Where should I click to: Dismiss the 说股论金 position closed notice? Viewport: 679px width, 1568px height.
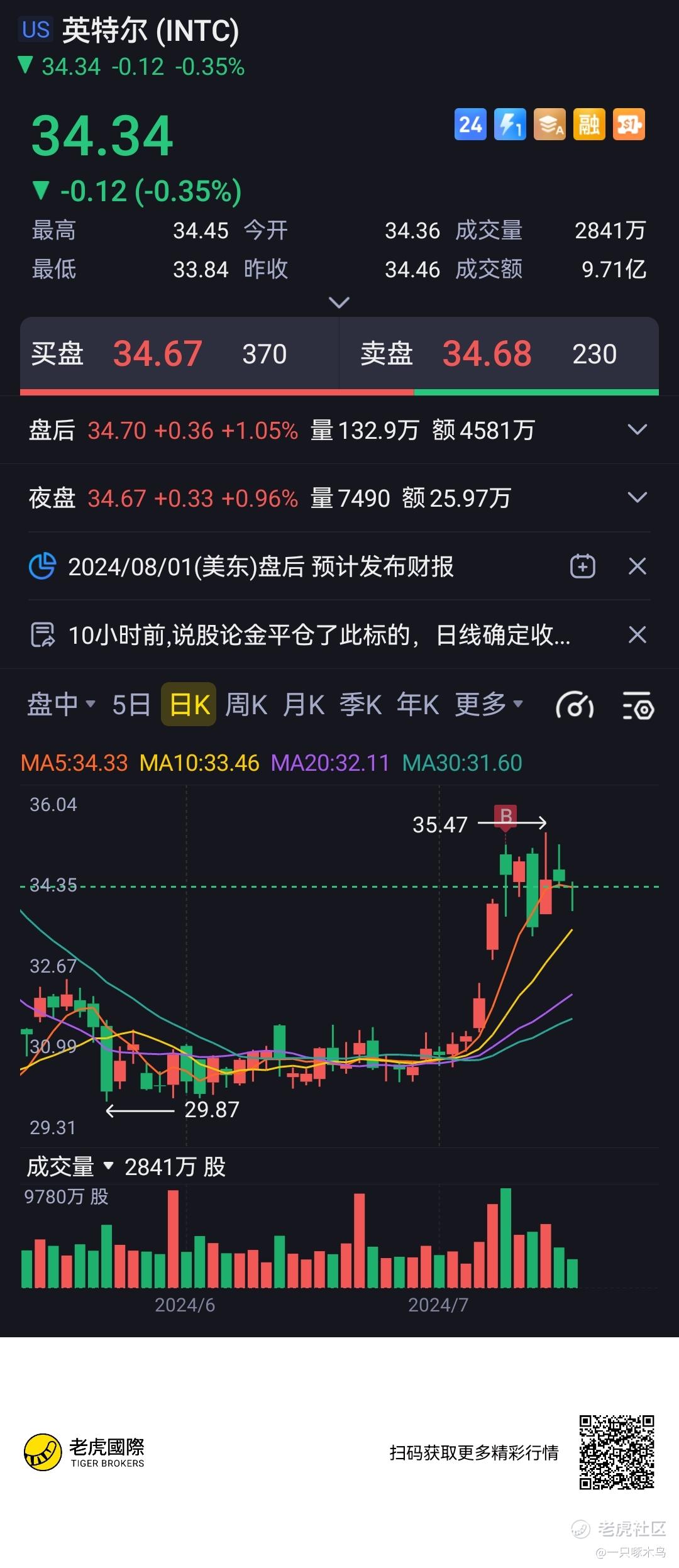click(x=638, y=635)
